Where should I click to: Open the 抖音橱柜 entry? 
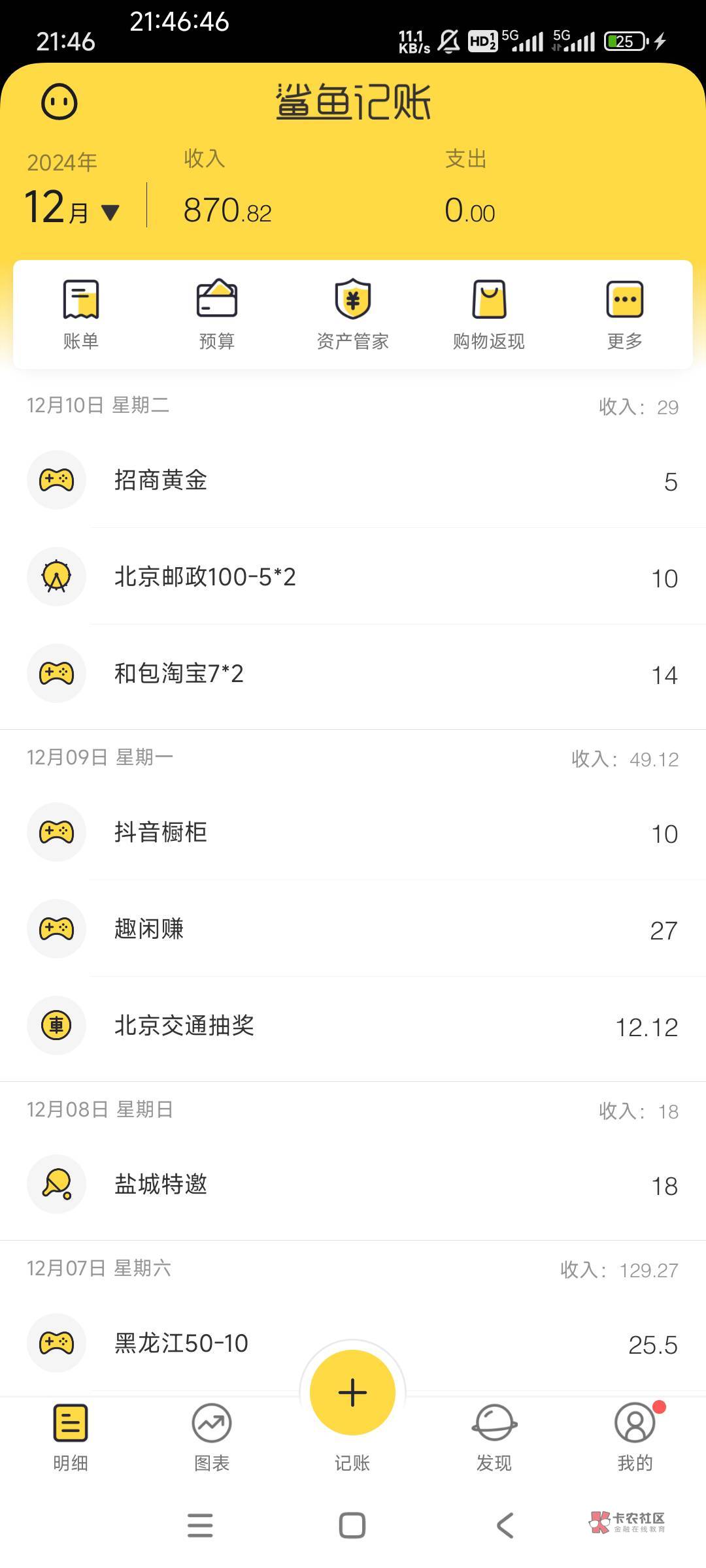point(353,832)
